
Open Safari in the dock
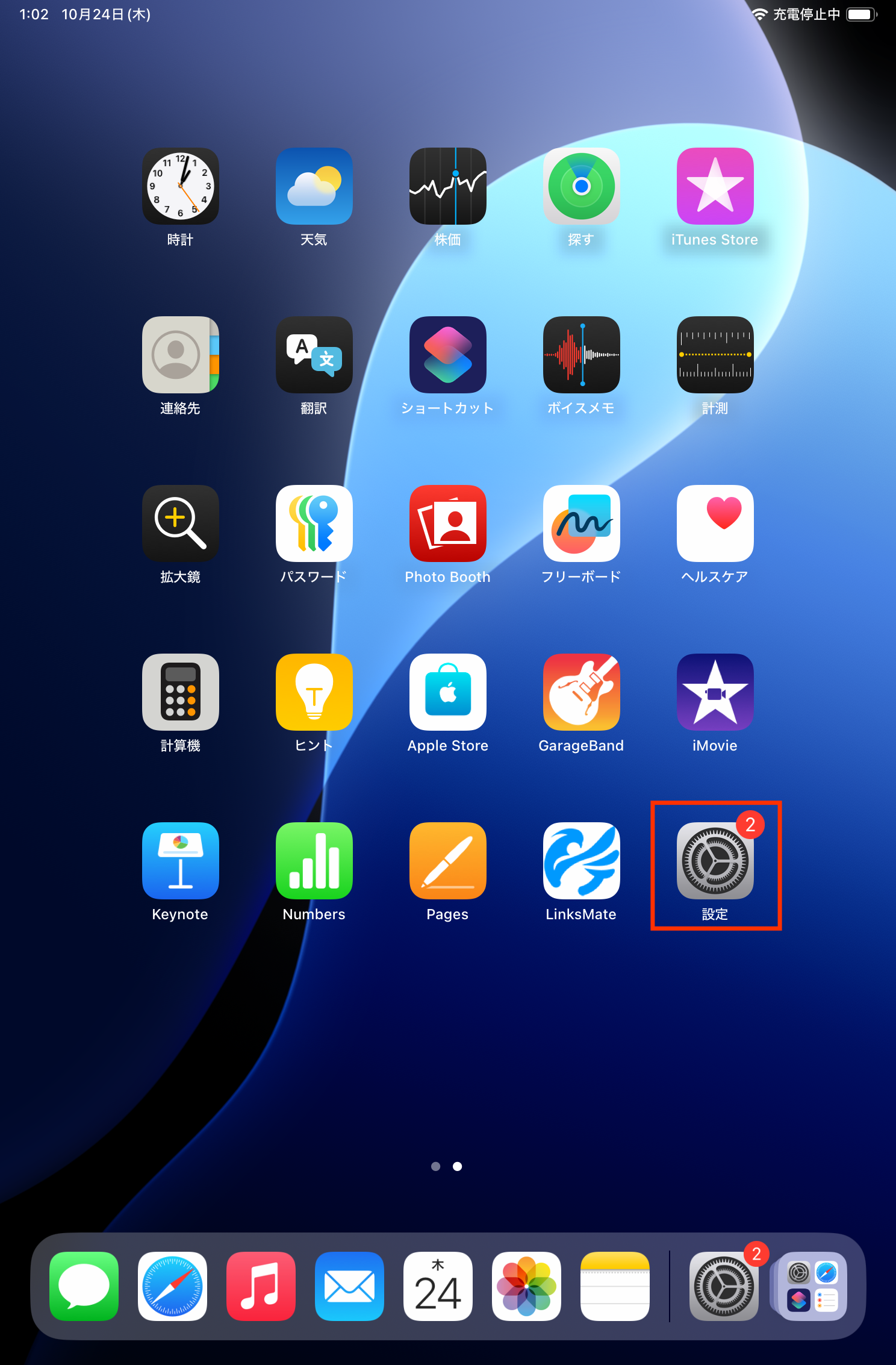point(172,1286)
